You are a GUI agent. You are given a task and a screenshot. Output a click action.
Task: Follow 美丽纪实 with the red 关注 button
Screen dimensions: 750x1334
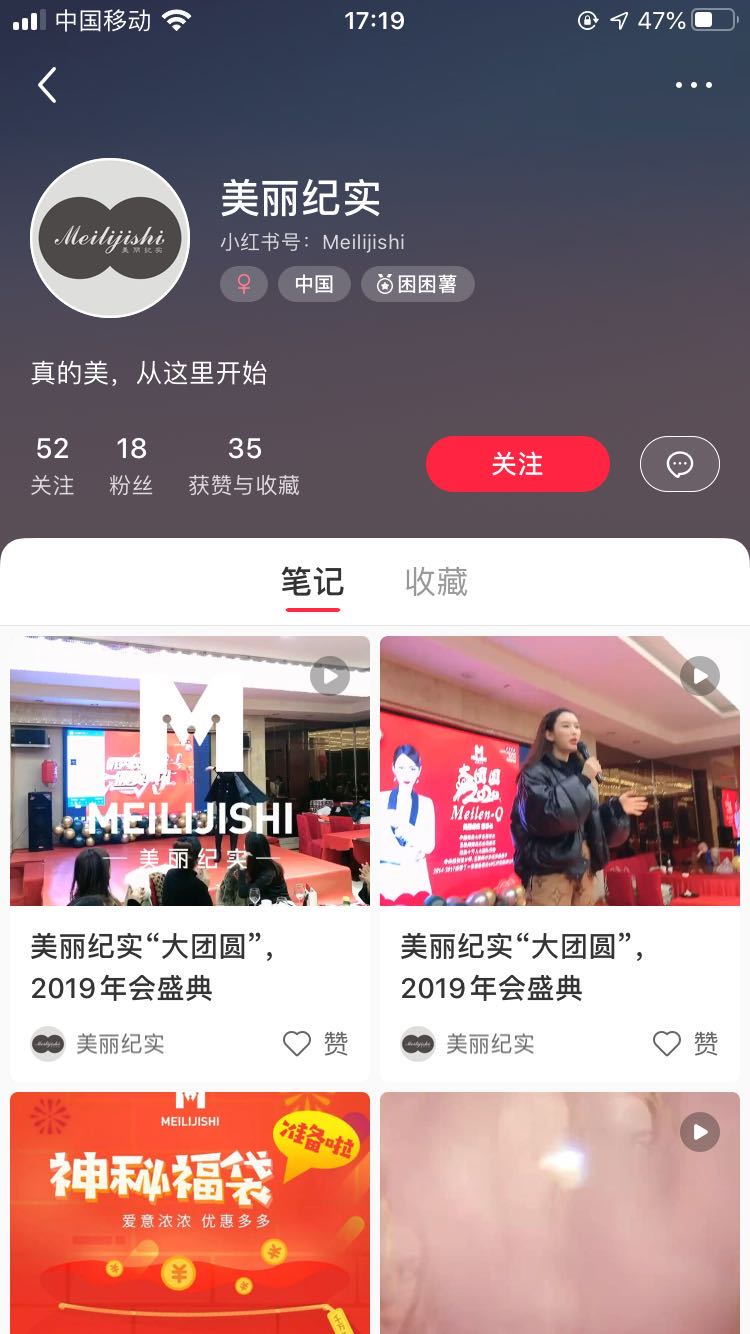(517, 464)
